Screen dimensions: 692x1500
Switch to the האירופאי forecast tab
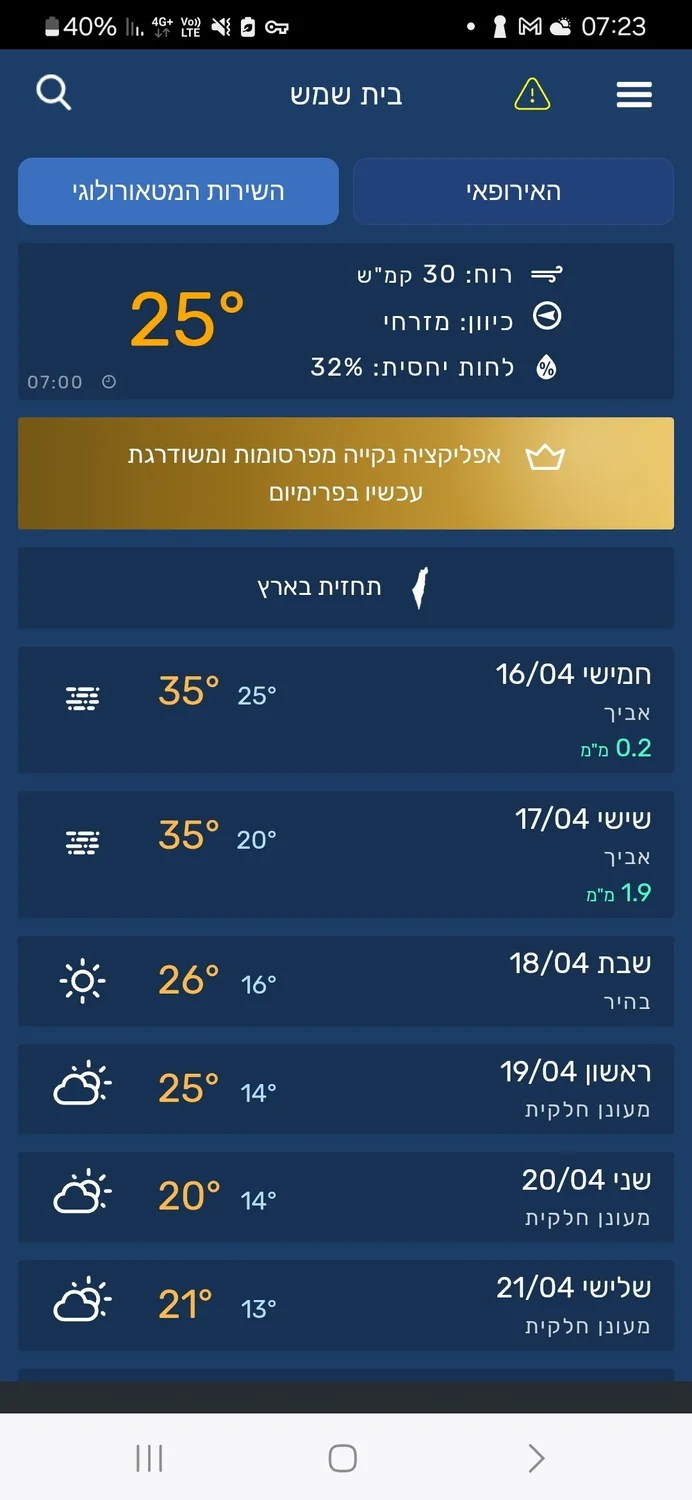click(x=513, y=191)
